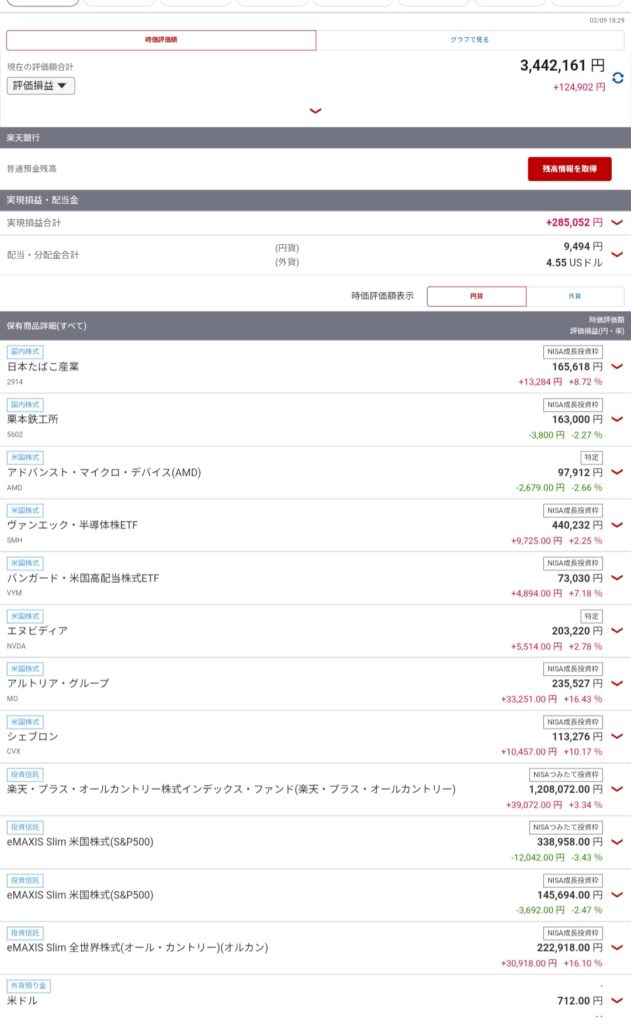Expand the シェブロン holding details

click(617, 737)
